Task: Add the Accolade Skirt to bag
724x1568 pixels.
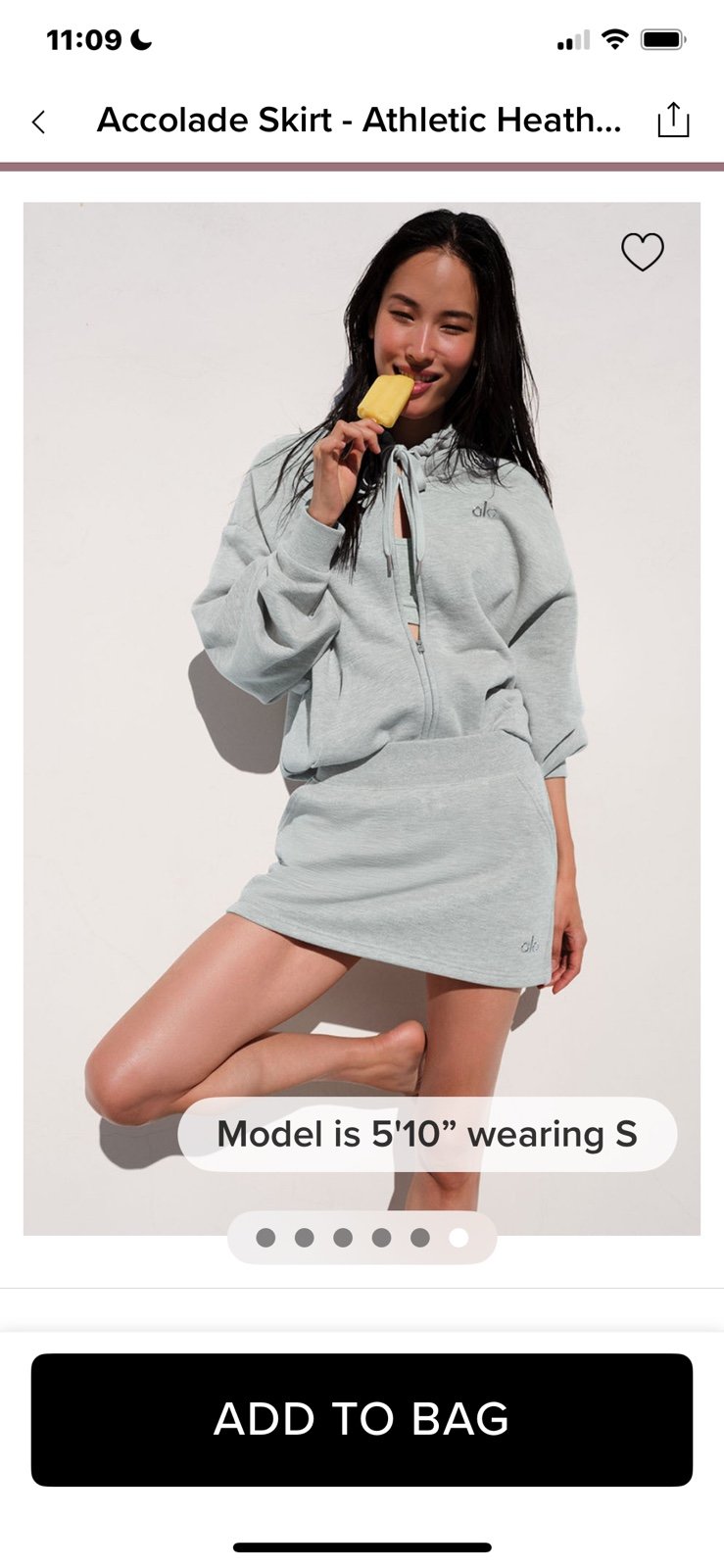Action: click(362, 1419)
